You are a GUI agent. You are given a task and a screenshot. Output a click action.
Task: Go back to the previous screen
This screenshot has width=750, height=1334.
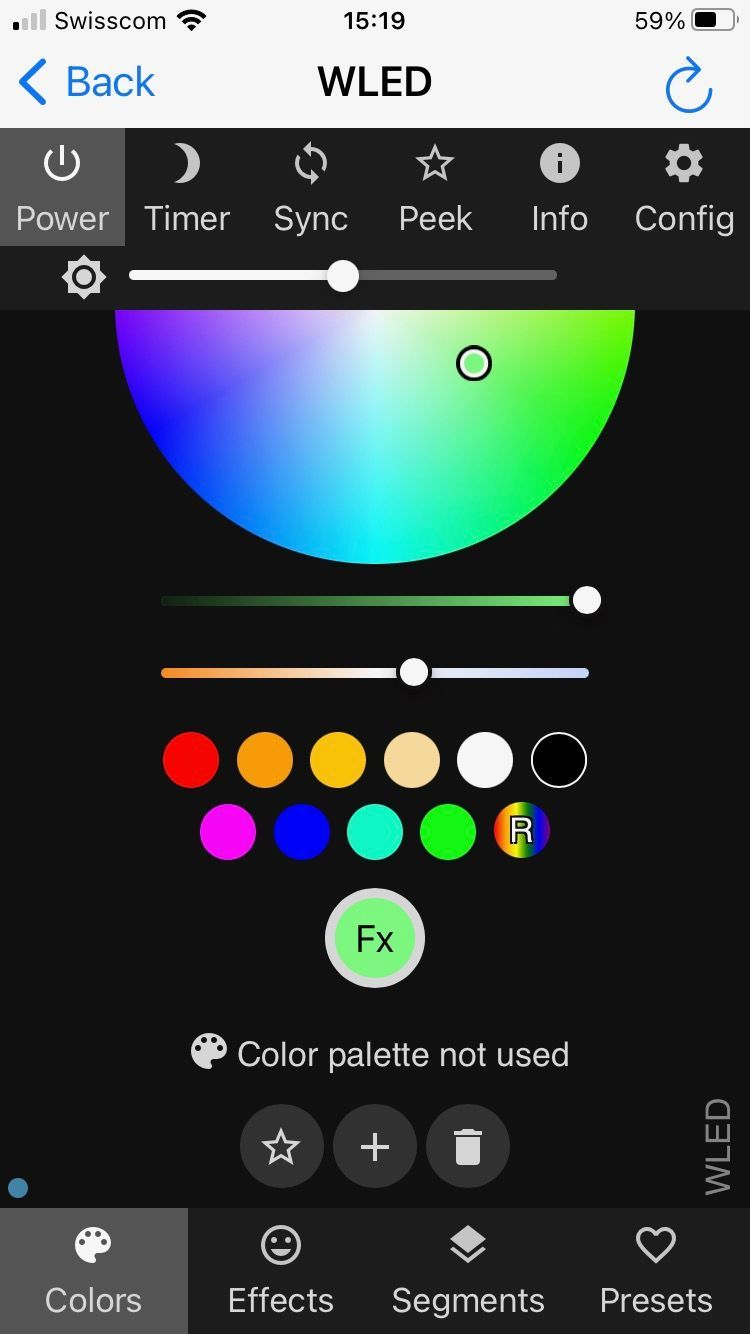[x=87, y=82]
